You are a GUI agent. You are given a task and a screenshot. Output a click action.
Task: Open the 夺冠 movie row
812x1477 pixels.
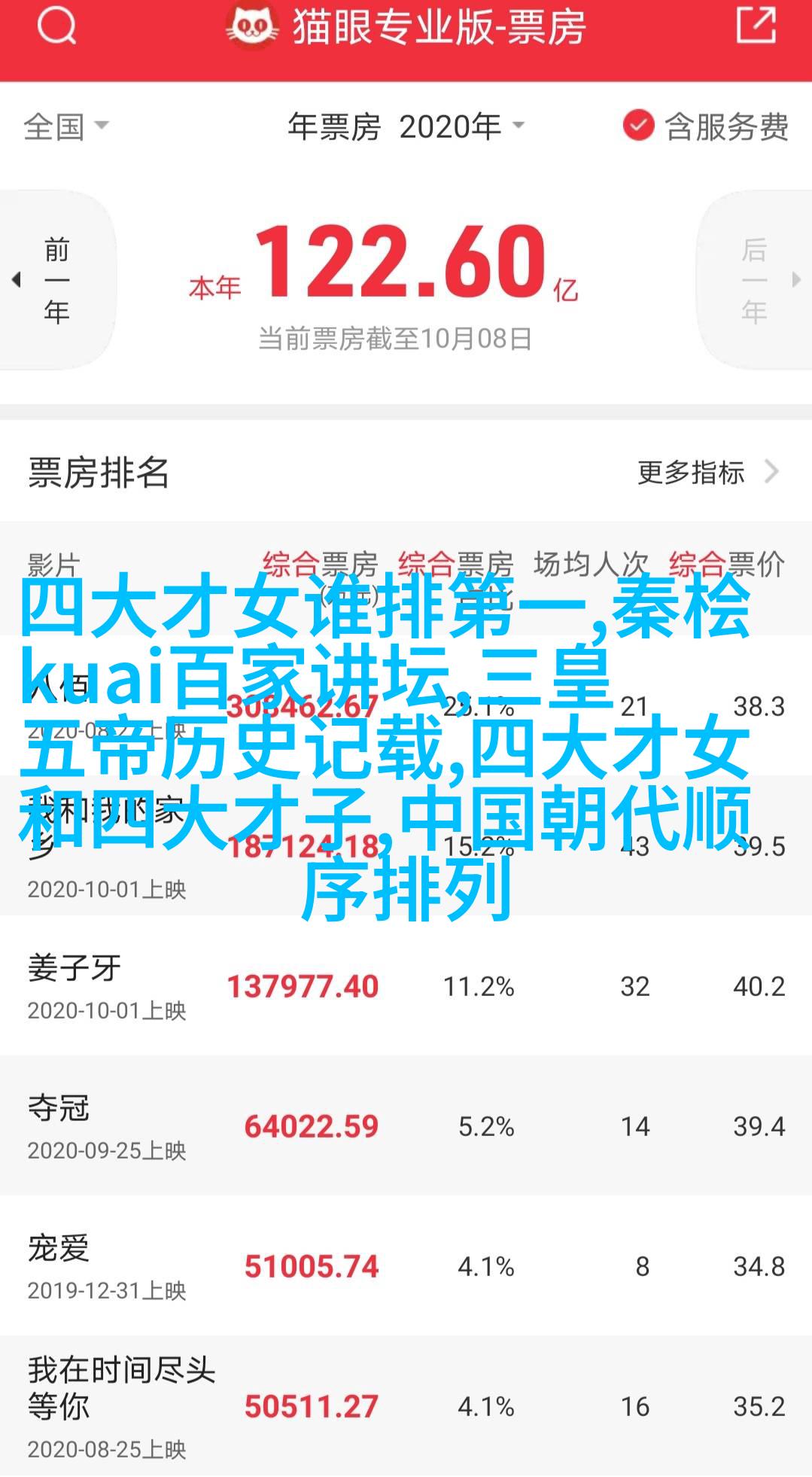406,1125
